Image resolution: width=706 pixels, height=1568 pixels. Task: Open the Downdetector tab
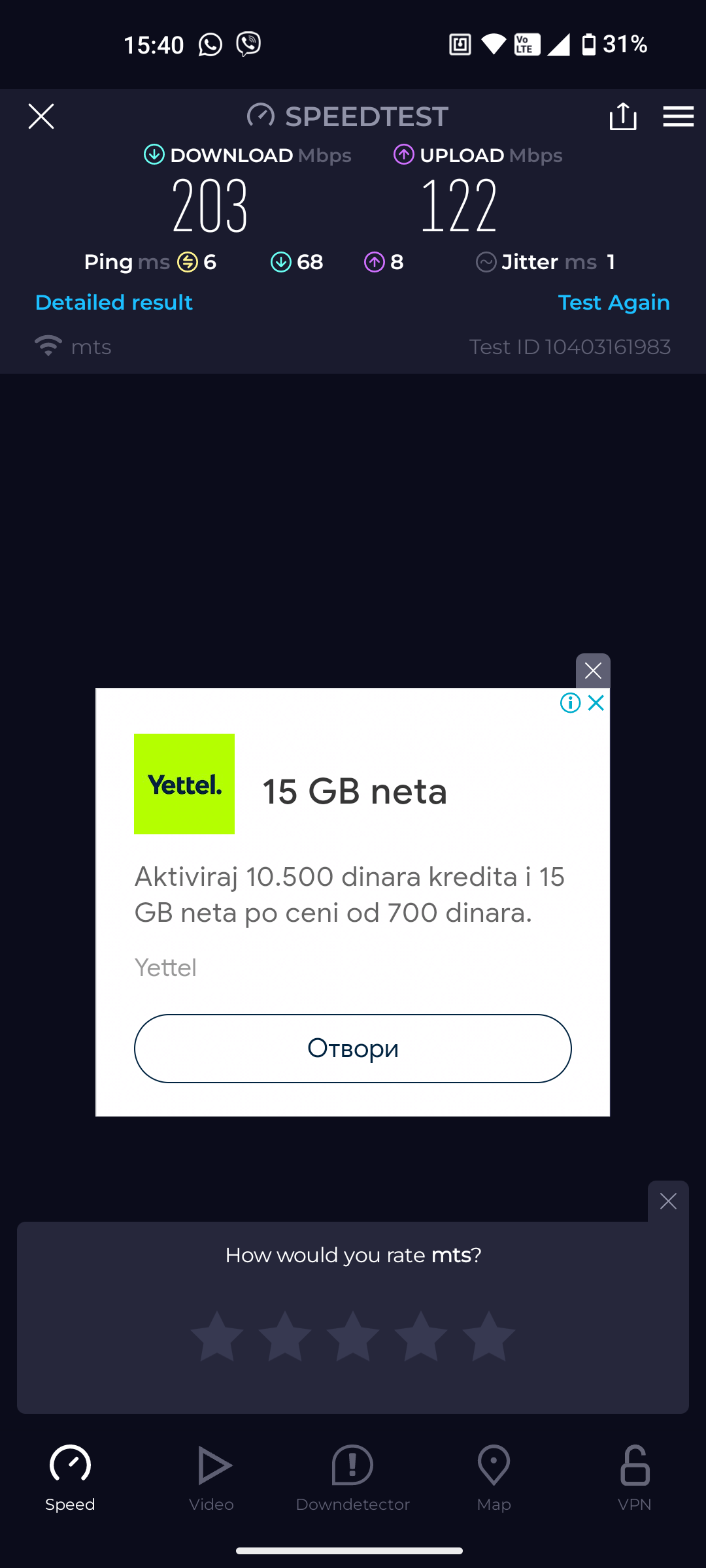(x=353, y=1478)
